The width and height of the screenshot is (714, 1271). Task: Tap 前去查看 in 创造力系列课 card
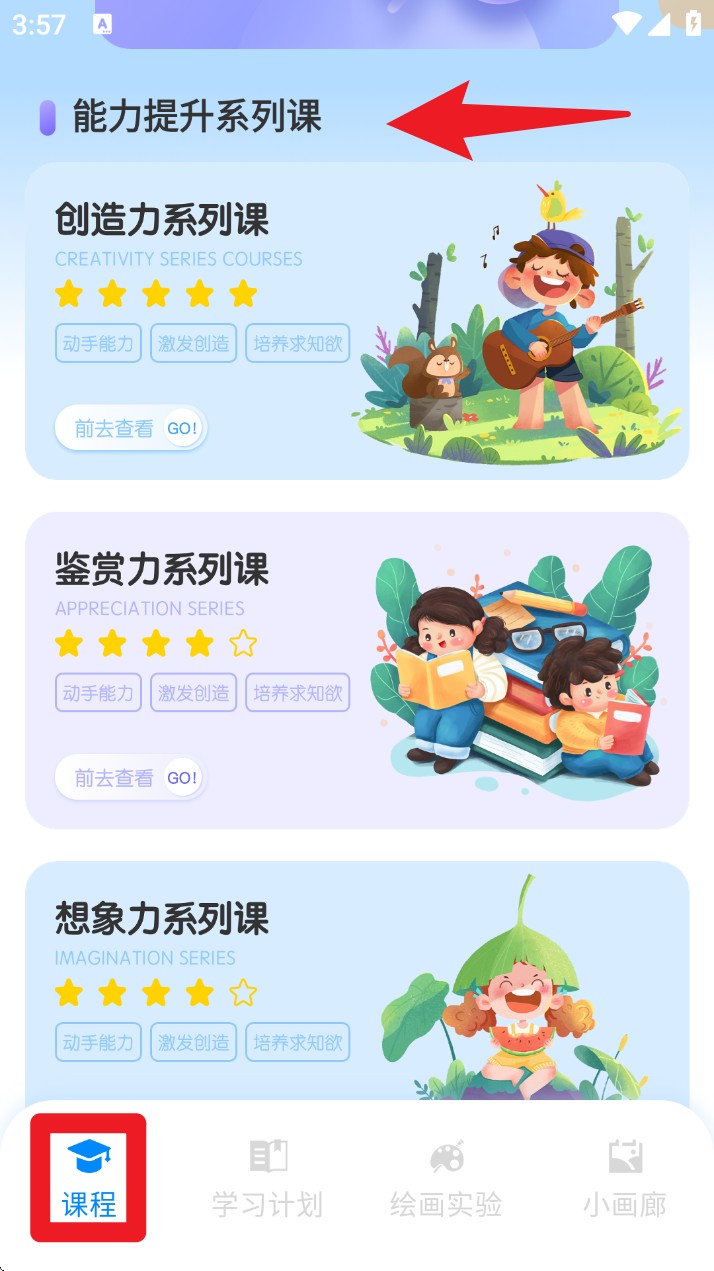pyautogui.click(x=130, y=429)
